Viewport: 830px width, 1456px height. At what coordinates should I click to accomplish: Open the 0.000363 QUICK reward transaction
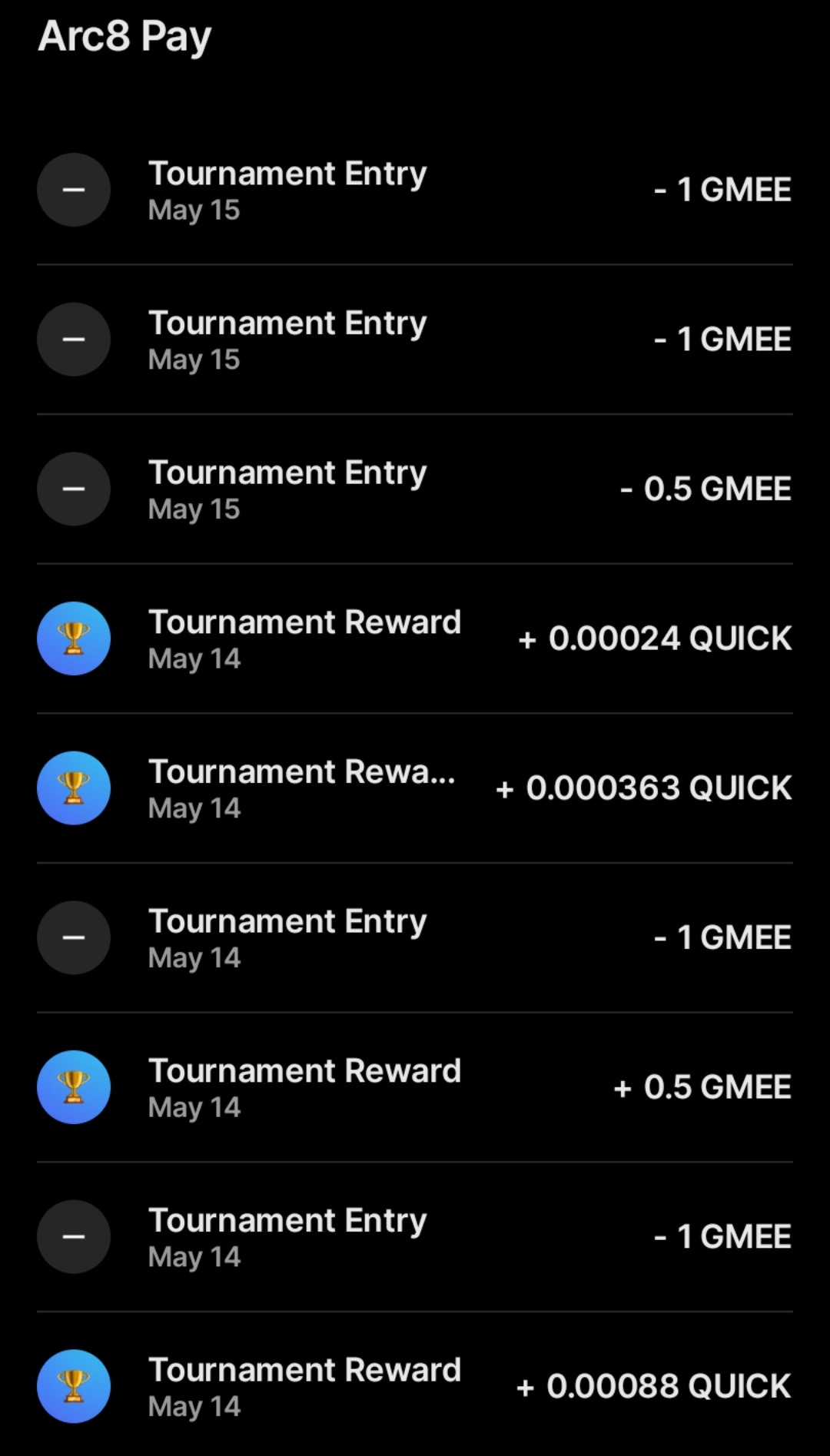[415, 788]
